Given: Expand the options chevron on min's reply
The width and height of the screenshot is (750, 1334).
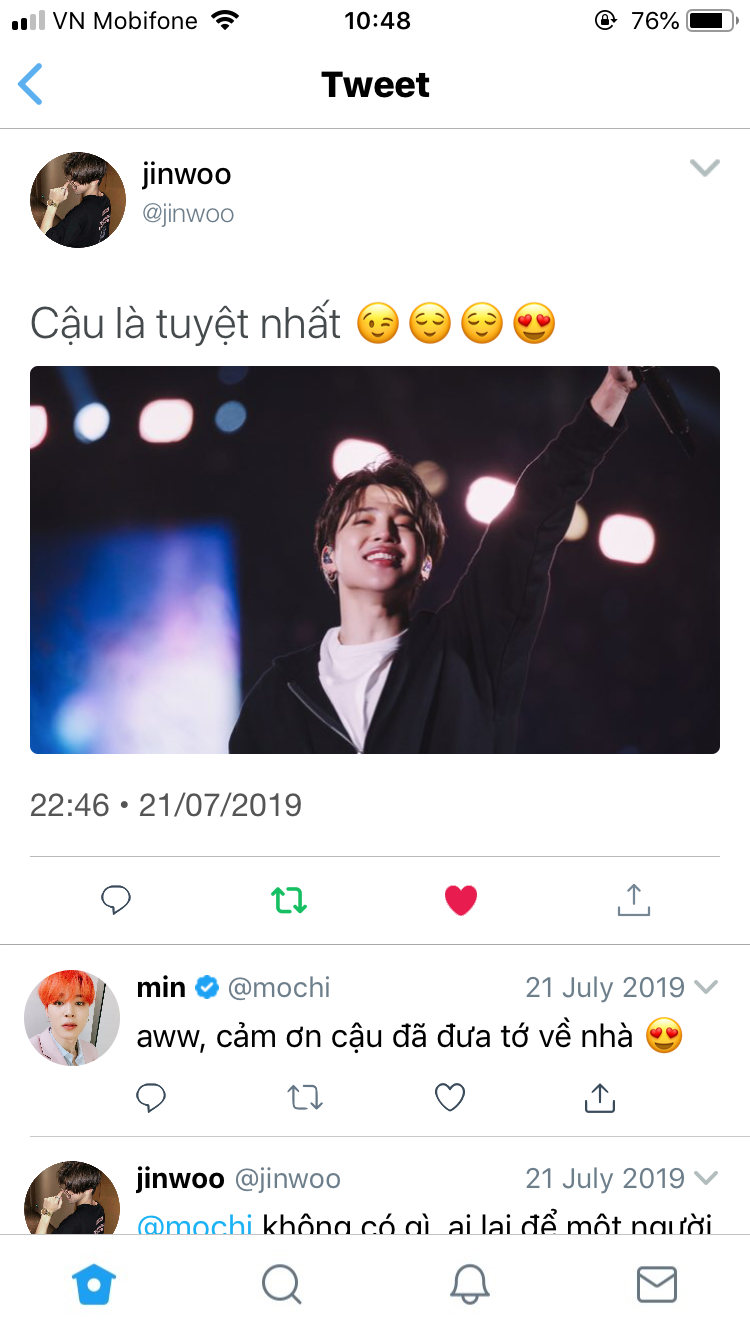Looking at the screenshot, I should coord(706,988).
